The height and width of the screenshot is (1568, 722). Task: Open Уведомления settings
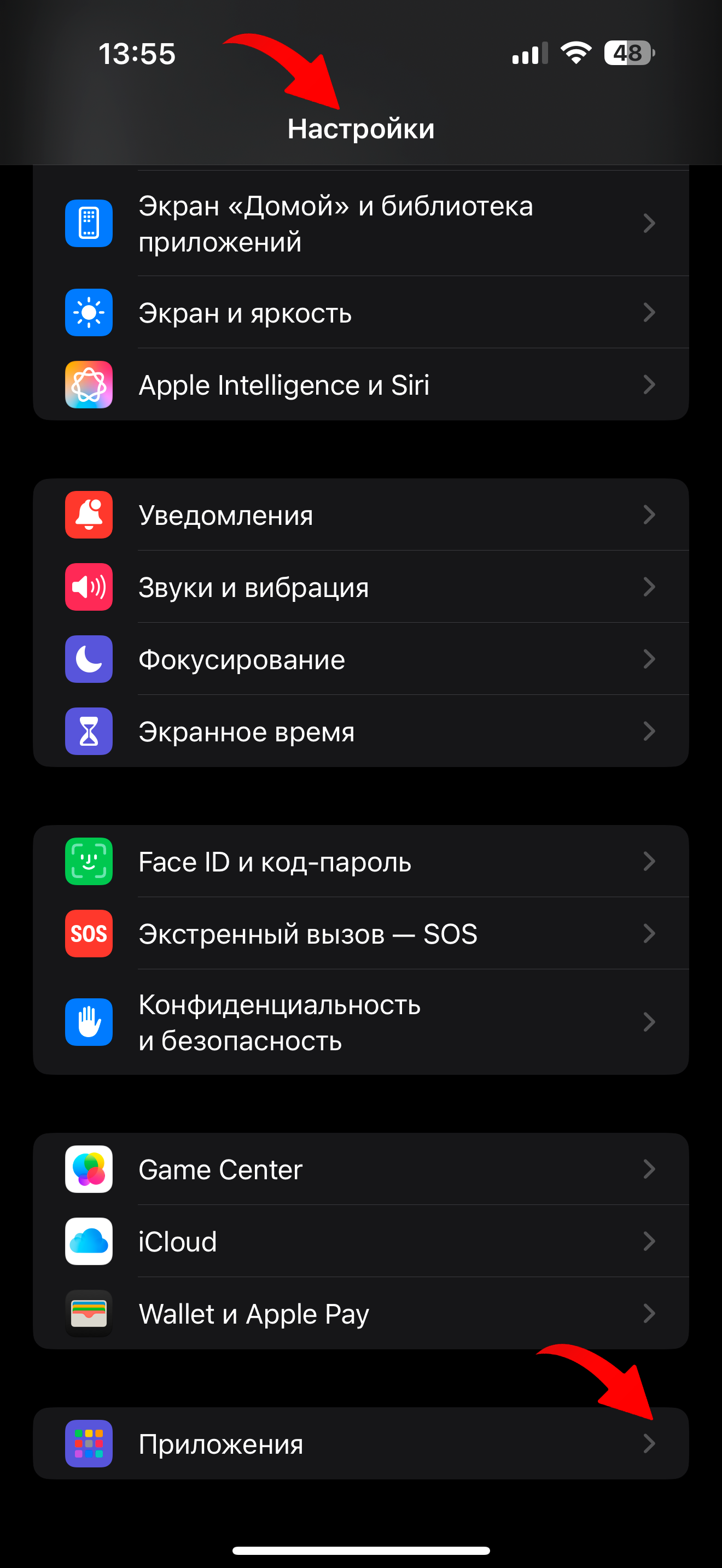pyautogui.click(x=360, y=515)
